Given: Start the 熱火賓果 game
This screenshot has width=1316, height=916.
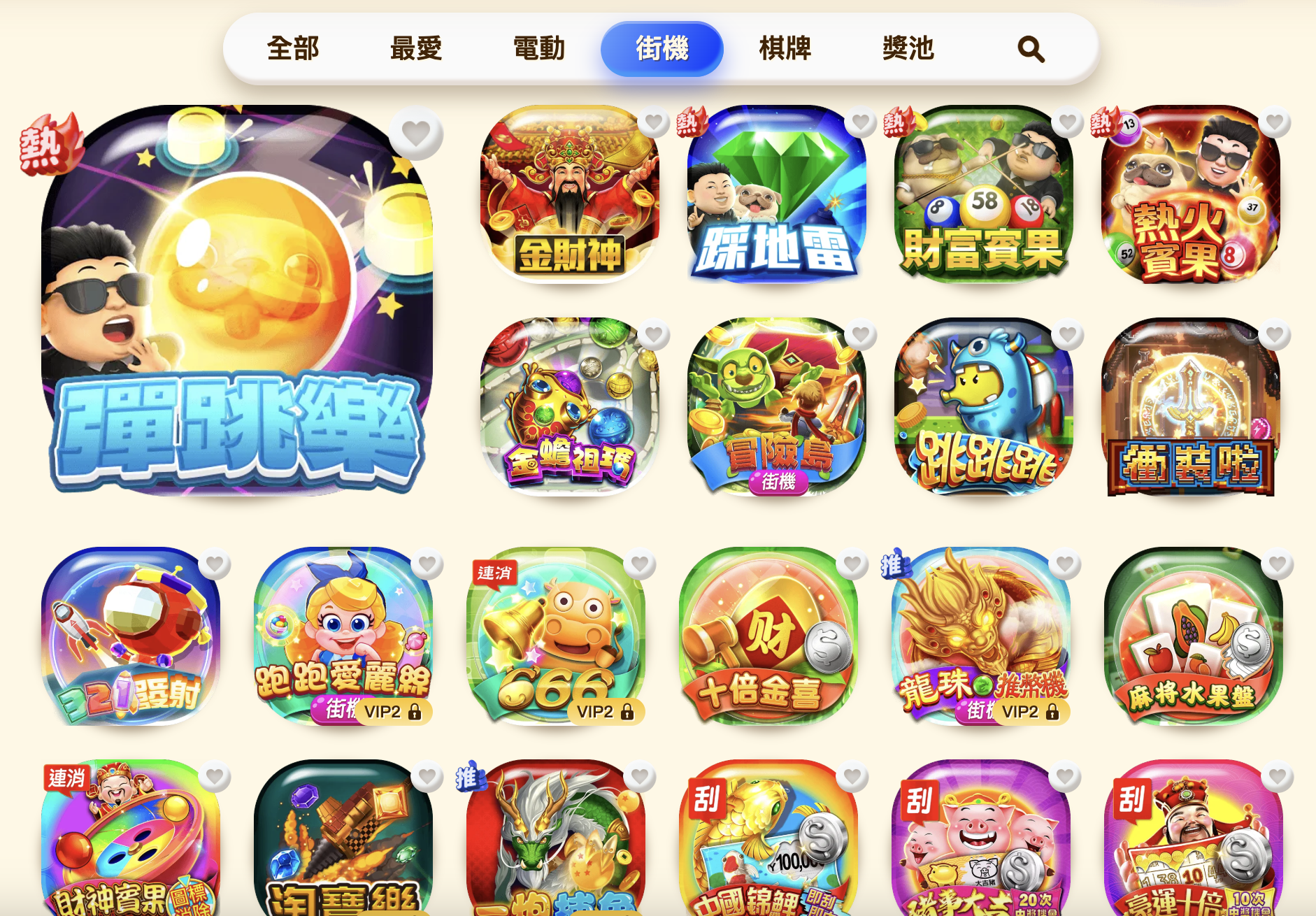Looking at the screenshot, I should click(x=1190, y=194).
